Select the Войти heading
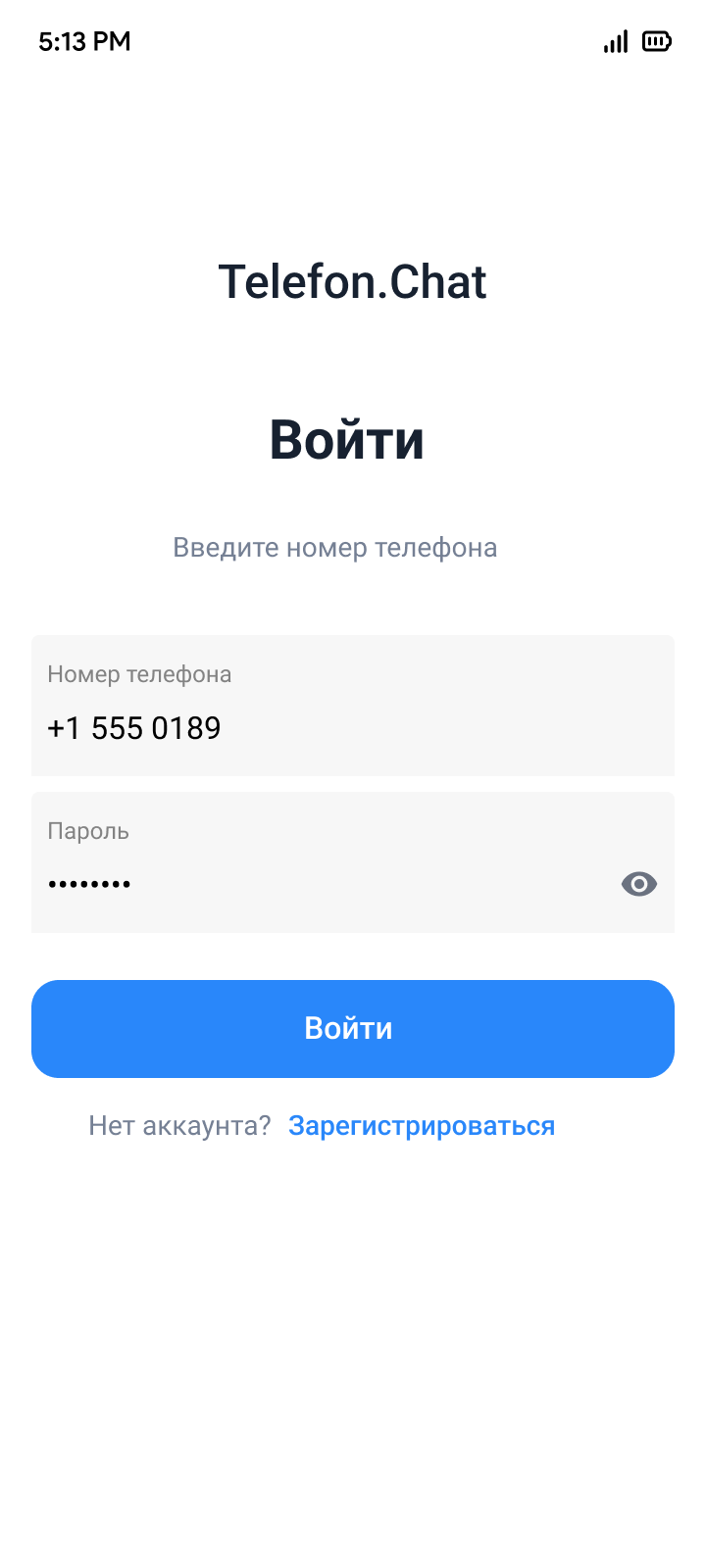Screen dimensions: 706x1568 [x=346, y=441]
